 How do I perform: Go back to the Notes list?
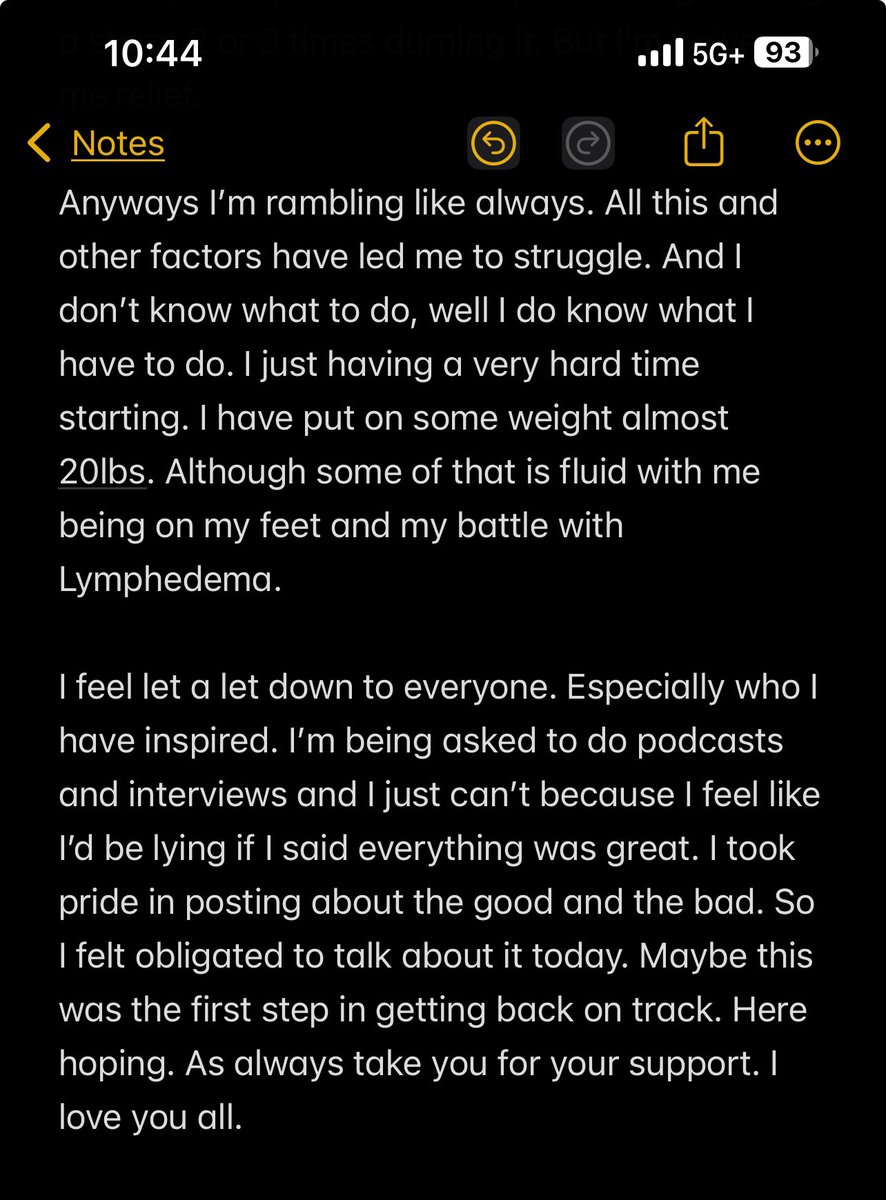click(x=96, y=144)
